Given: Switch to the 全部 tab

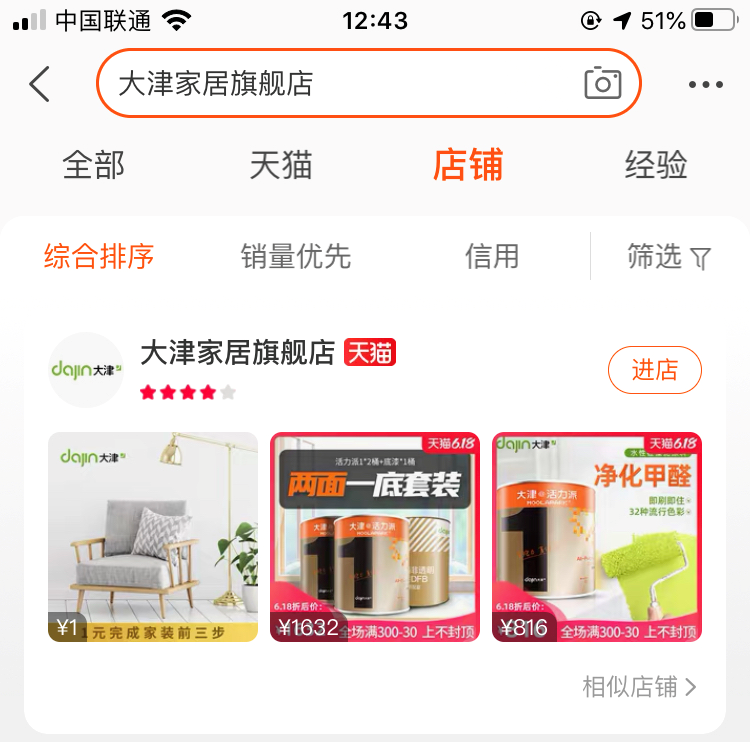Looking at the screenshot, I should click(x=93, y=165).
